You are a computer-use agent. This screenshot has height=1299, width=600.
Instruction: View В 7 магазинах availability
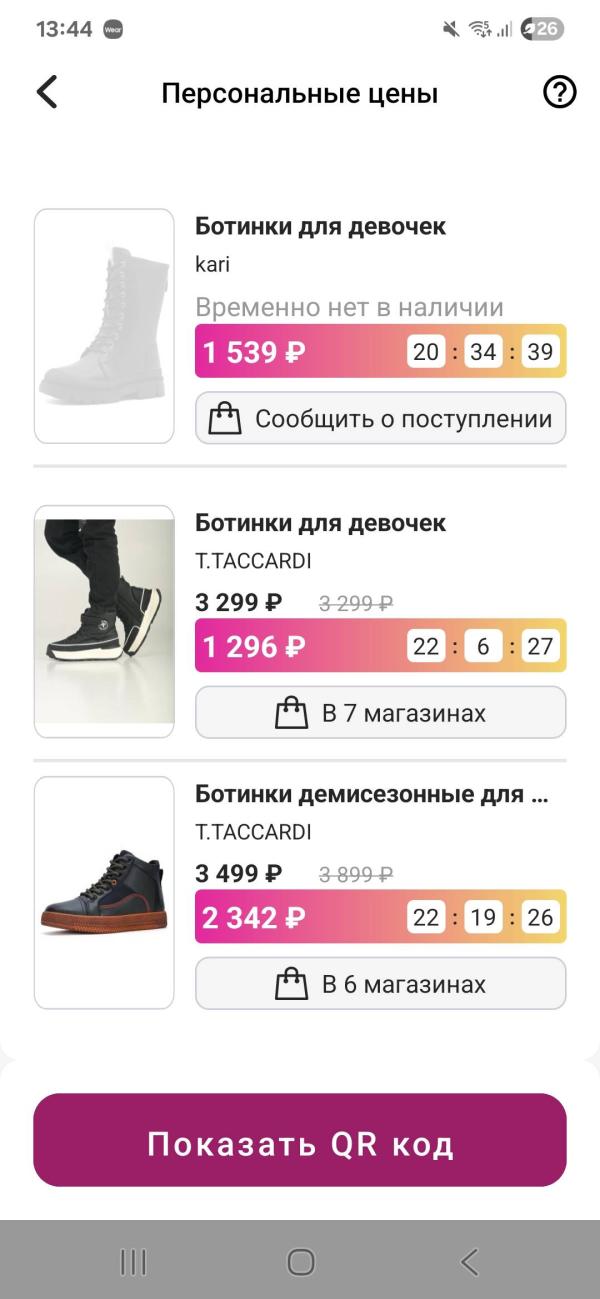[380, 713]
